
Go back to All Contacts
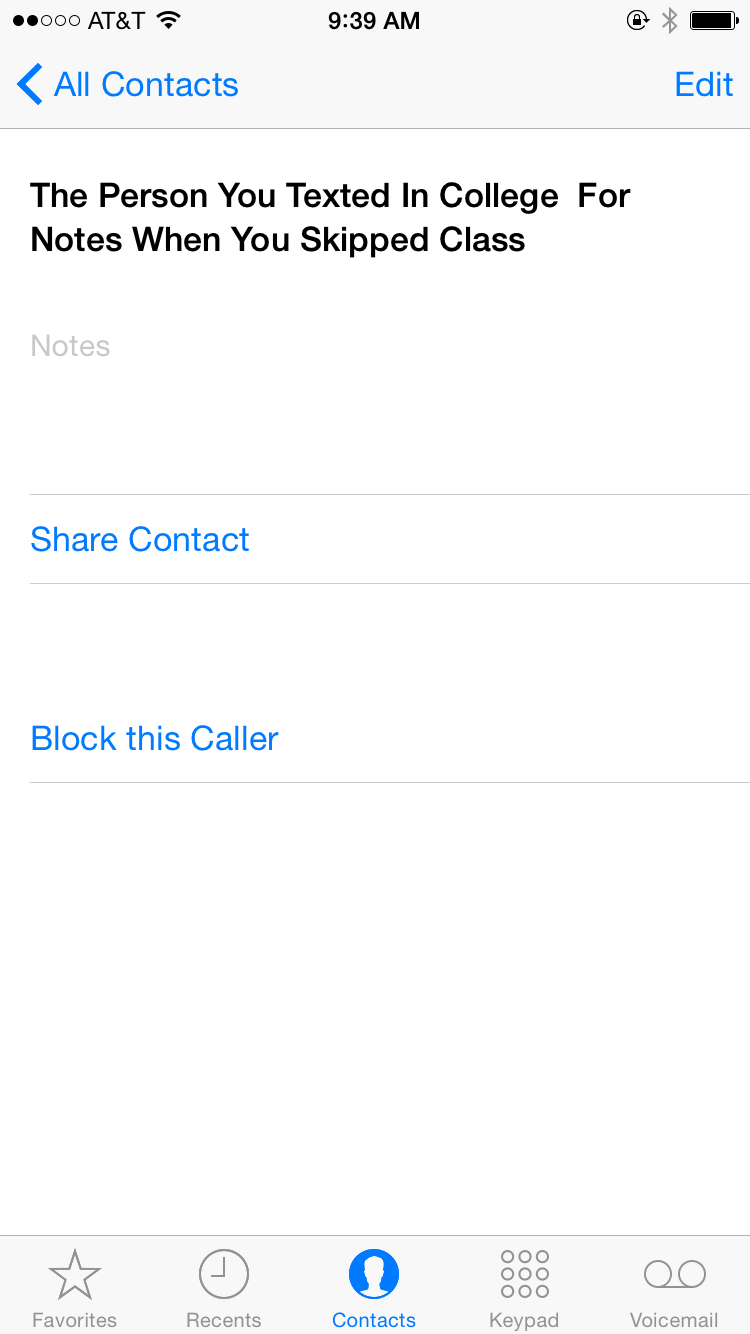[128, 85]
